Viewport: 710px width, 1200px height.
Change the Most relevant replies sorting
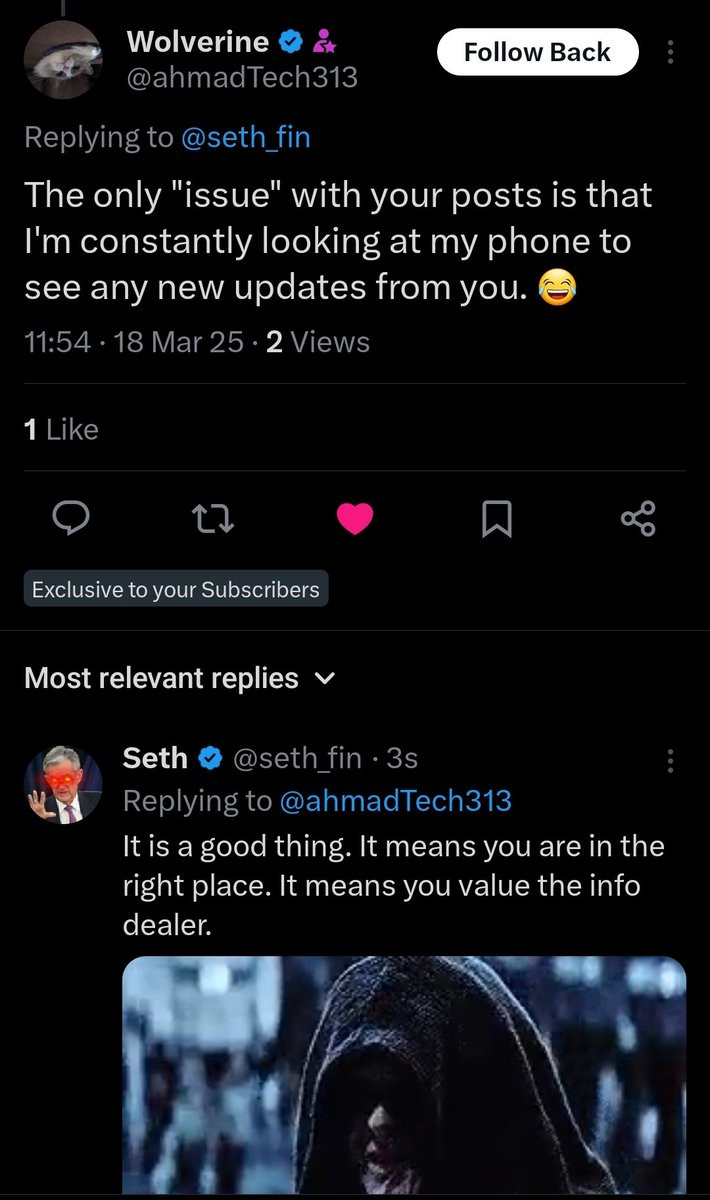click(178, 678)
